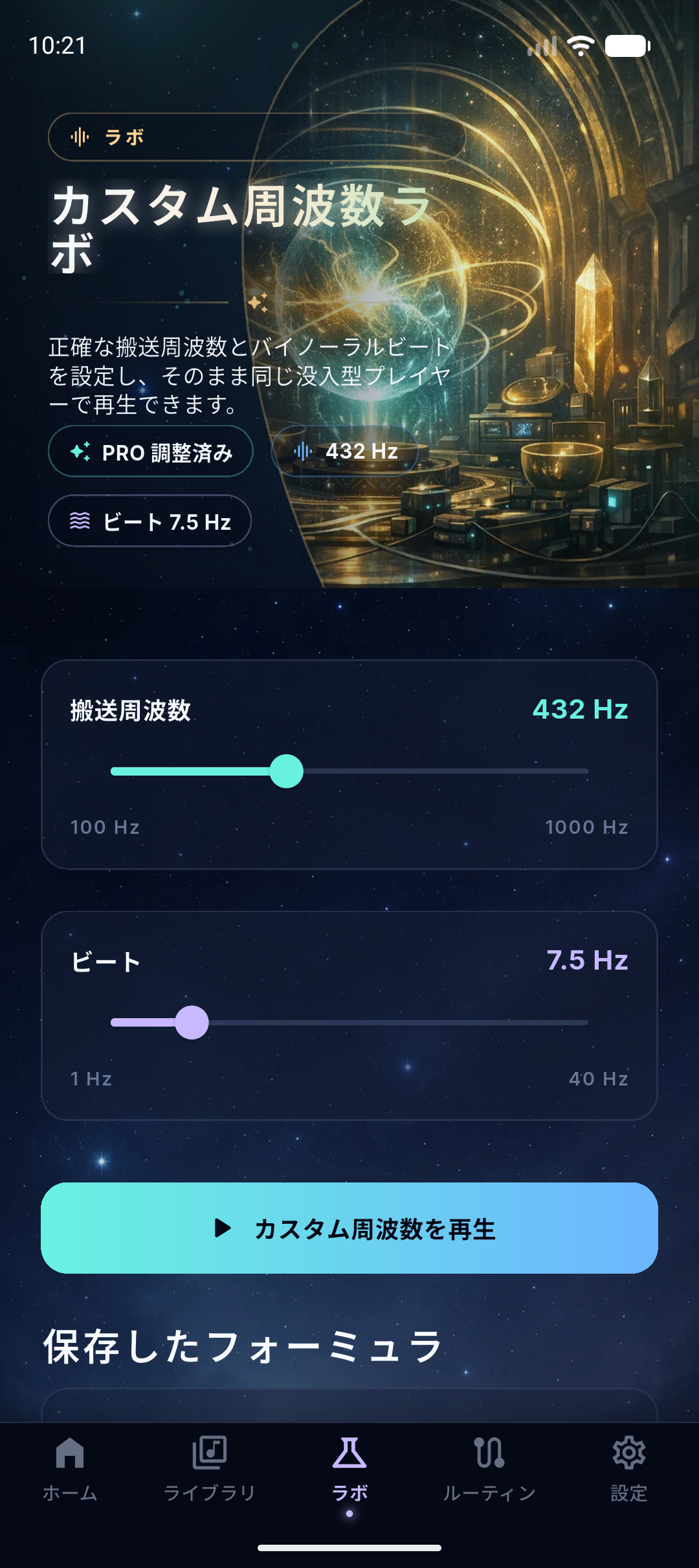The height and width of the screenshot is (1568, 699).
Task: Switch to the ライブラリ tab
Action: [x=208, y=1481]
